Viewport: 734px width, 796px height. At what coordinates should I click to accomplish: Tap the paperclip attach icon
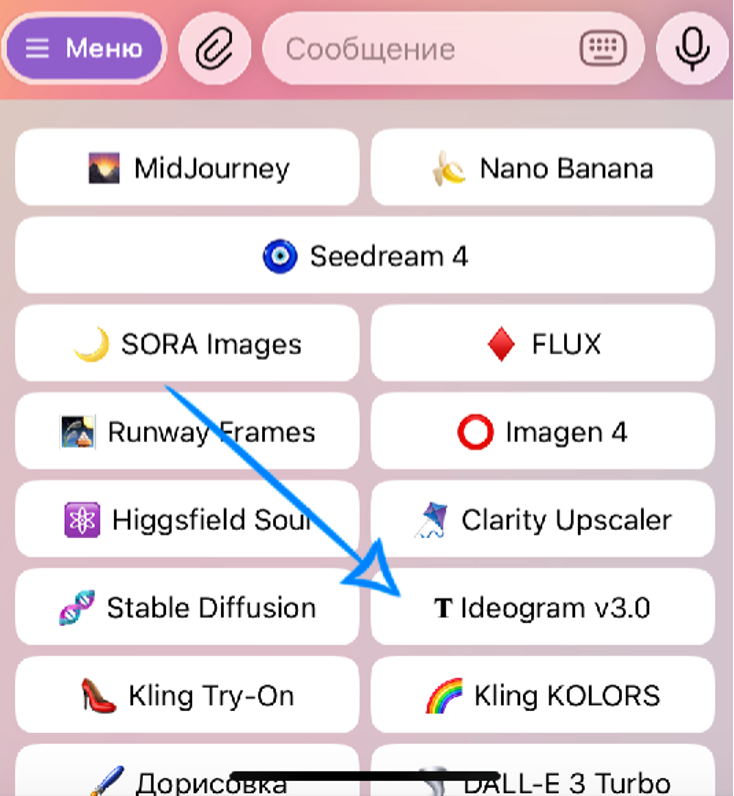[x=213, y=48]
